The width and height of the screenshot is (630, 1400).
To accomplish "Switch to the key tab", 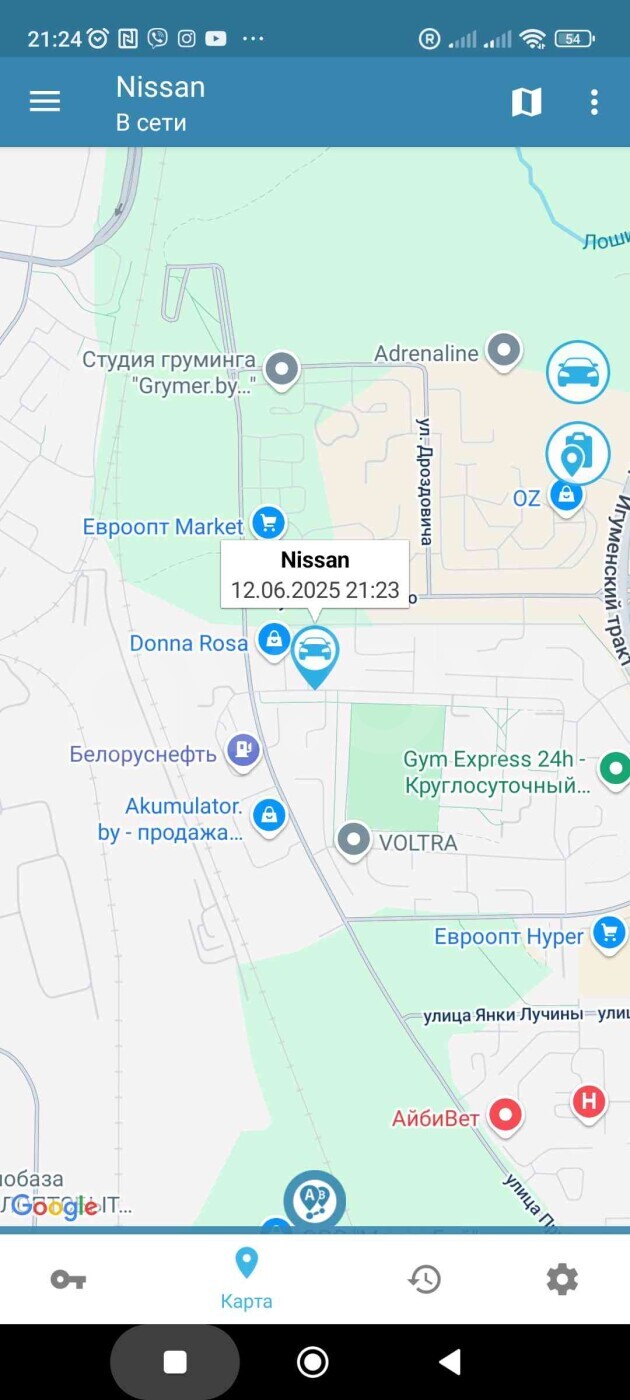I will point(68,1280).
